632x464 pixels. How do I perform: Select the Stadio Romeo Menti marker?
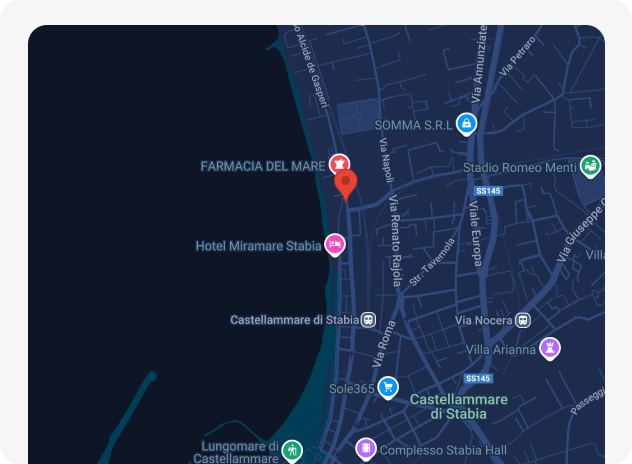coord(591,166)
